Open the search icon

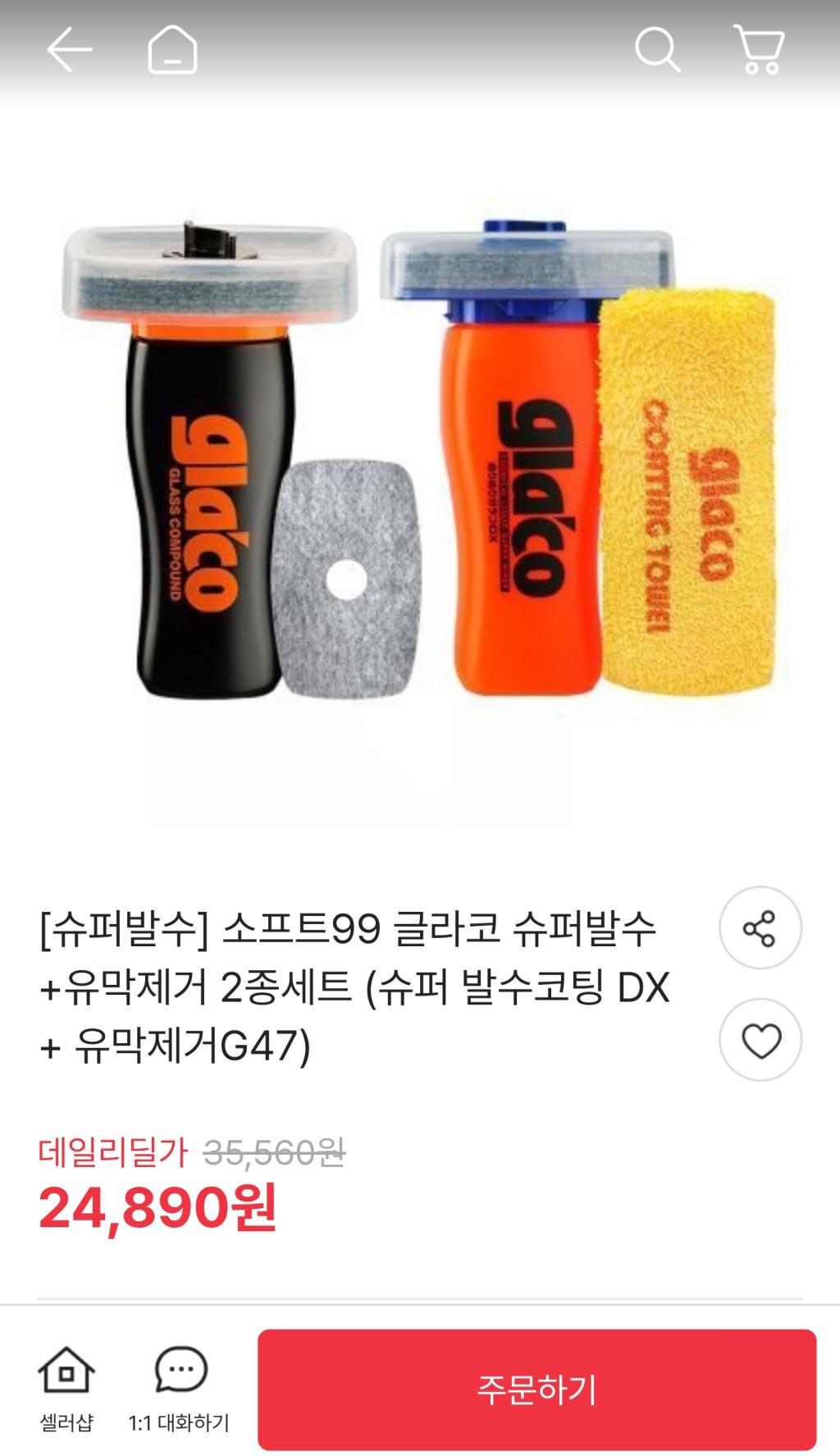point(657,50)
